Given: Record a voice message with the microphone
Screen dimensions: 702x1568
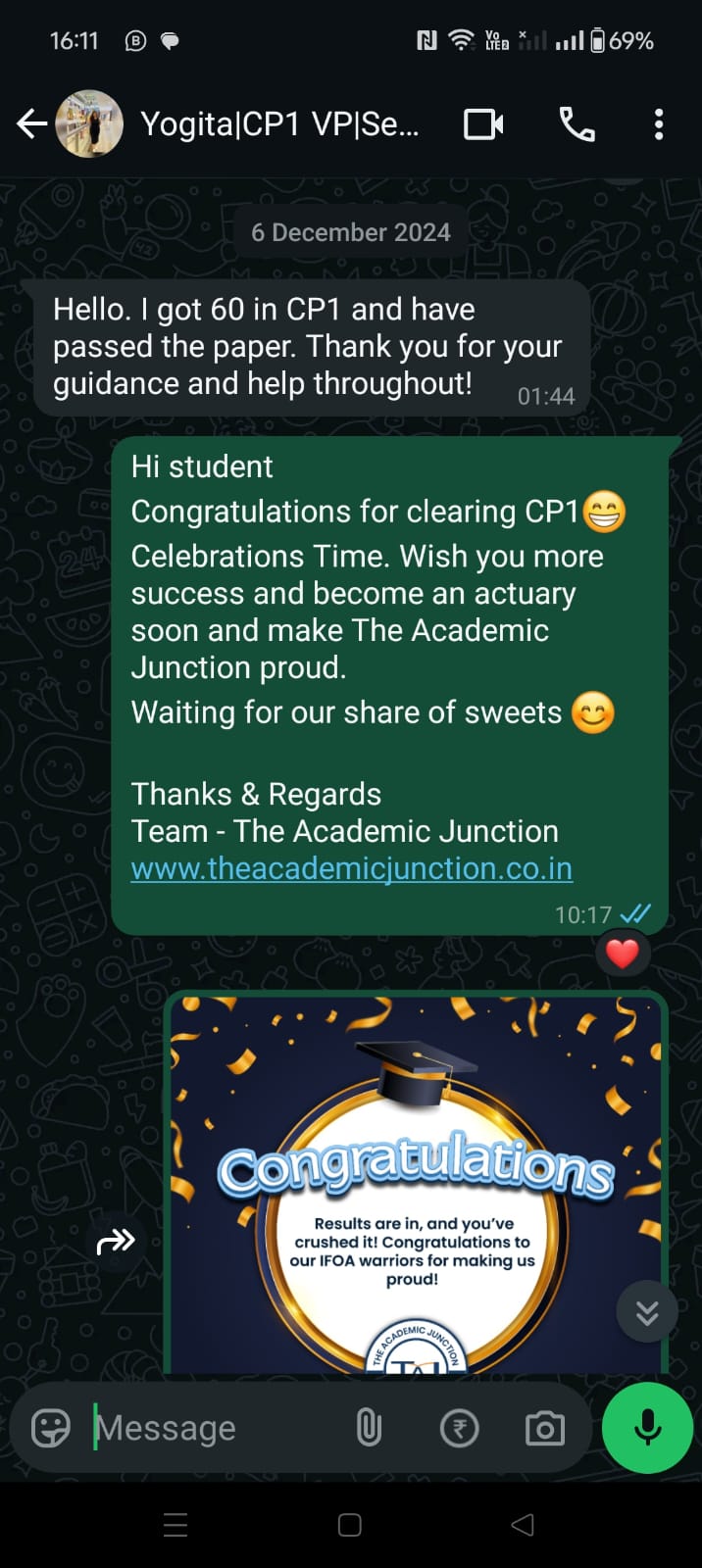Looking at the screenshot, I should coord(647,1428).
